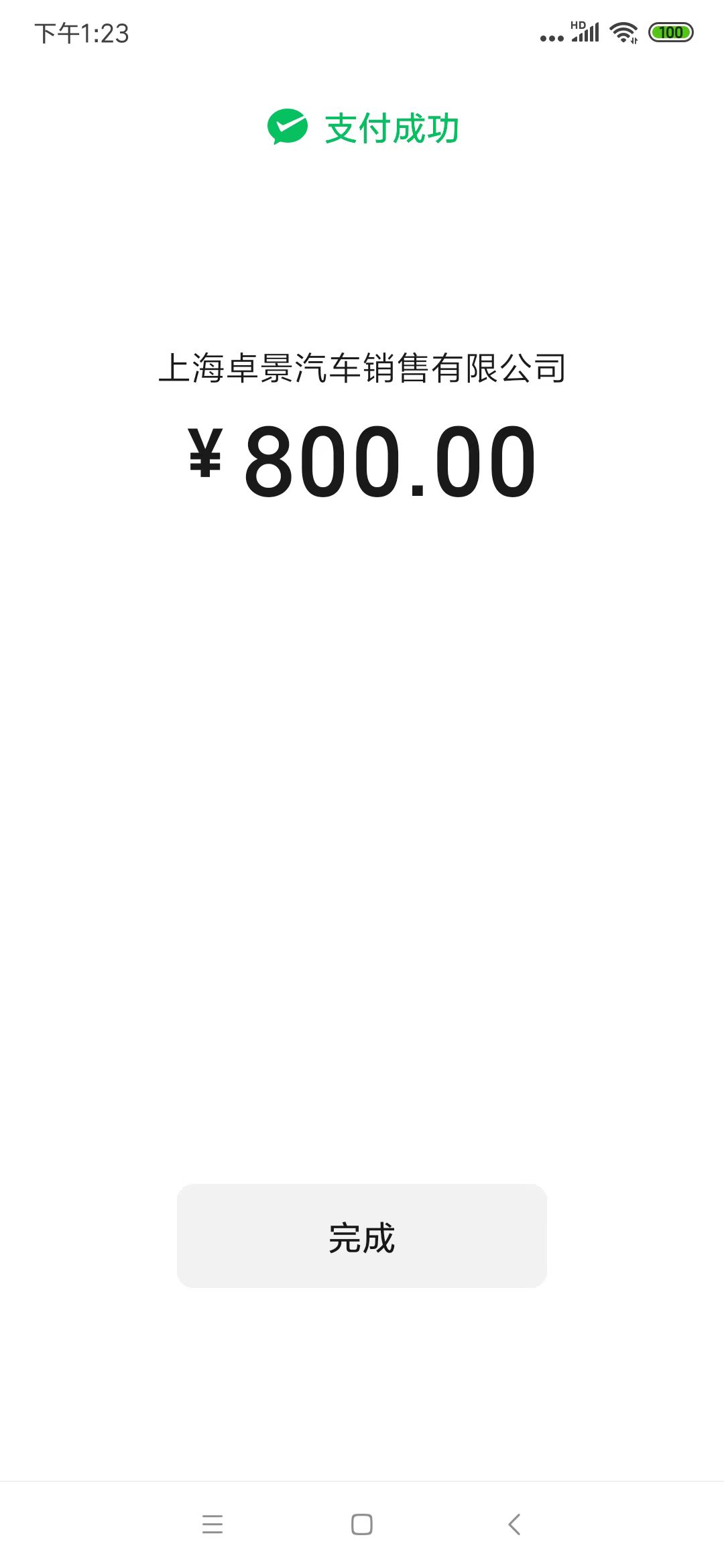Go back using system back arrow
The width and height of the screenshot is (724, 1568).
(514, 1524)
